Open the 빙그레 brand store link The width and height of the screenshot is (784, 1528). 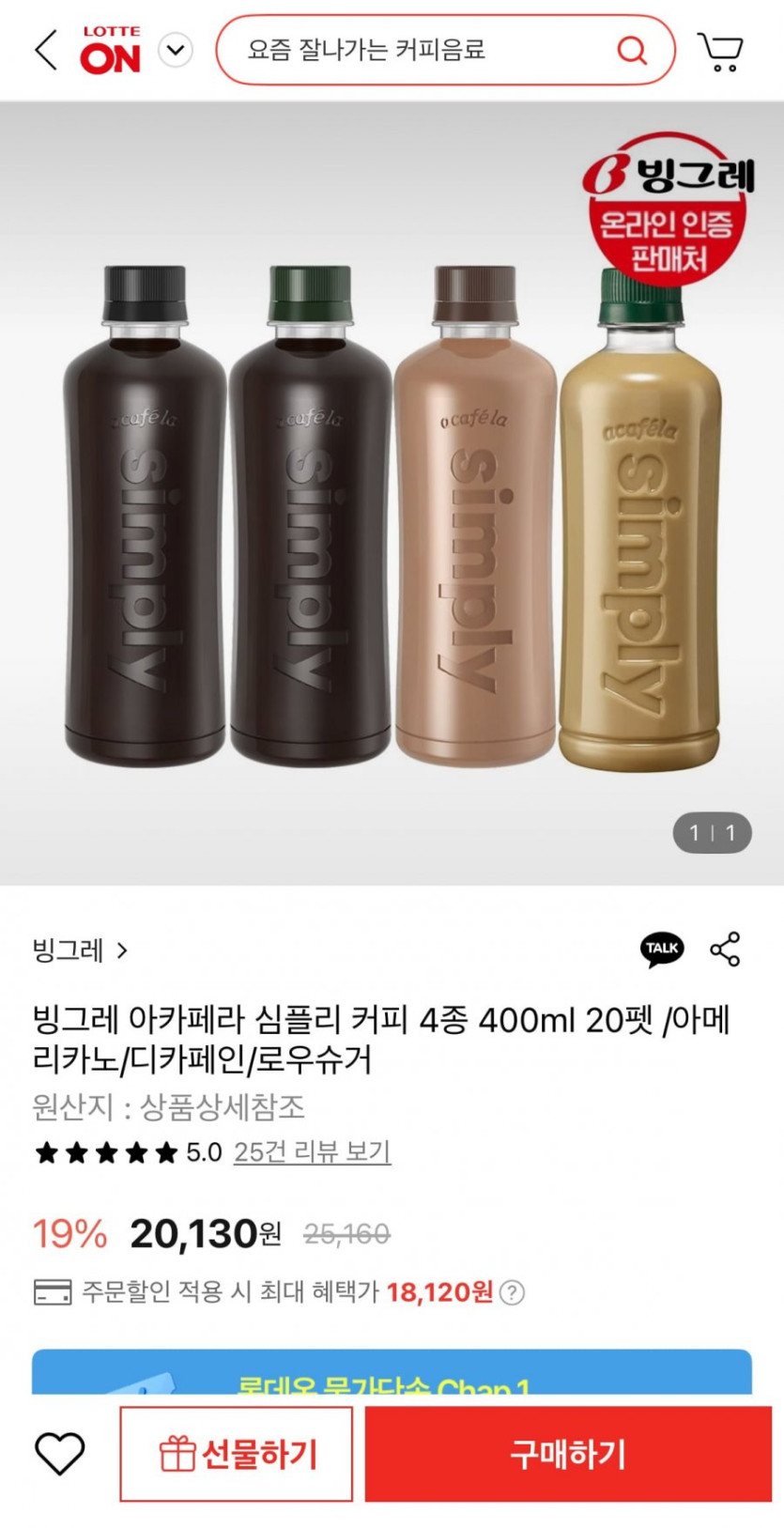coord(80,950)
